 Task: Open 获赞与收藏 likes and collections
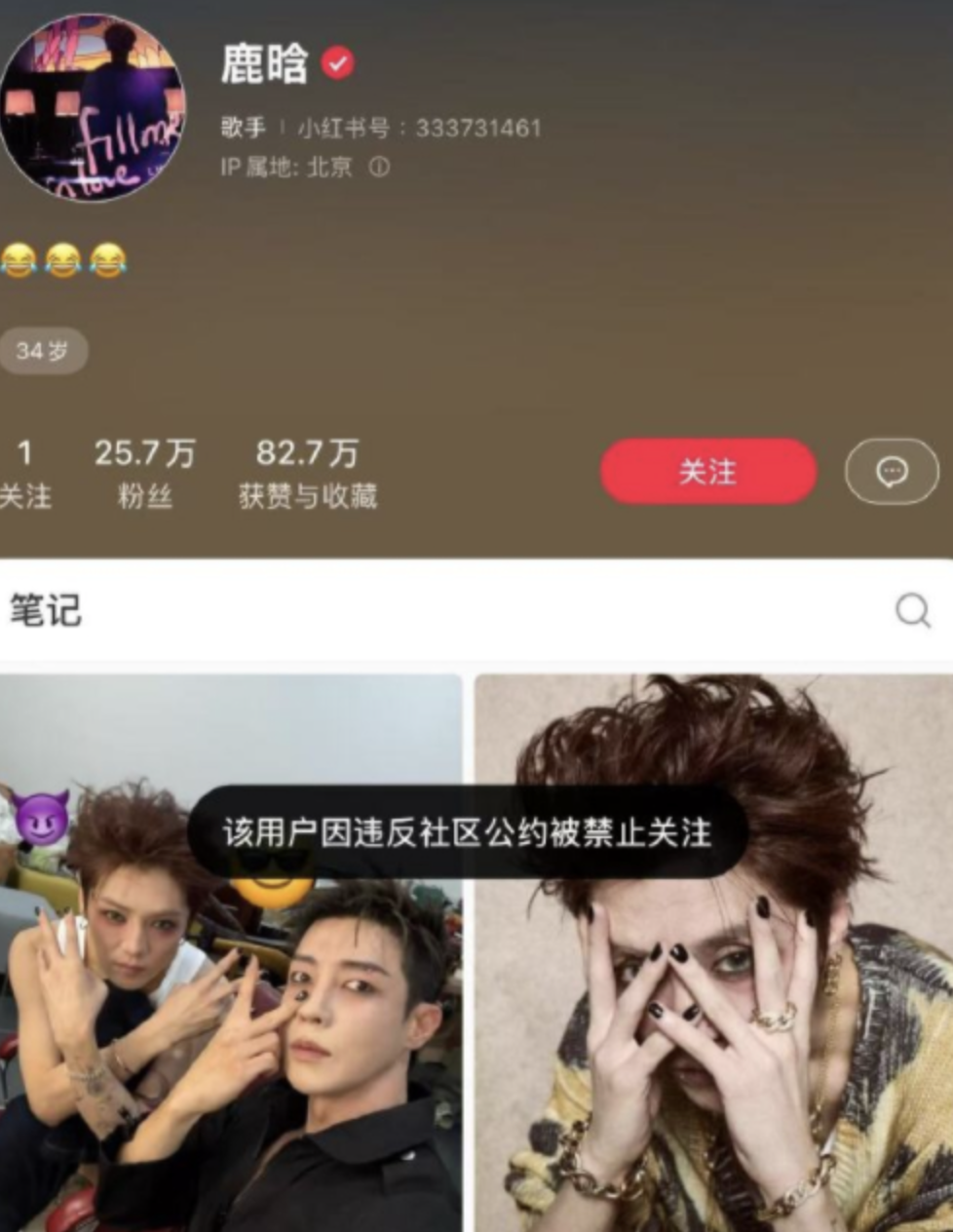(x=307, y=474)
